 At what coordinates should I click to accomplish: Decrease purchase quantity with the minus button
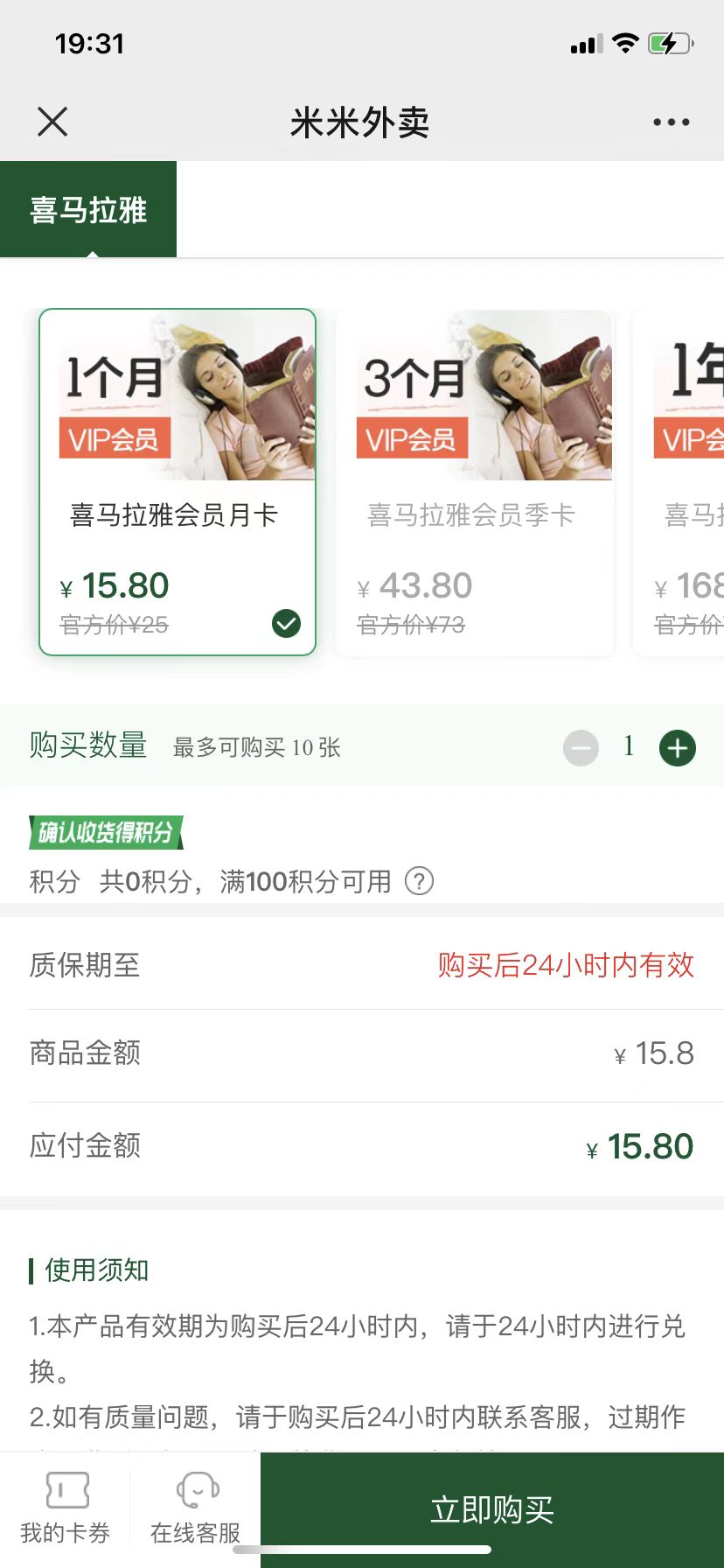[x=581, y=748]
